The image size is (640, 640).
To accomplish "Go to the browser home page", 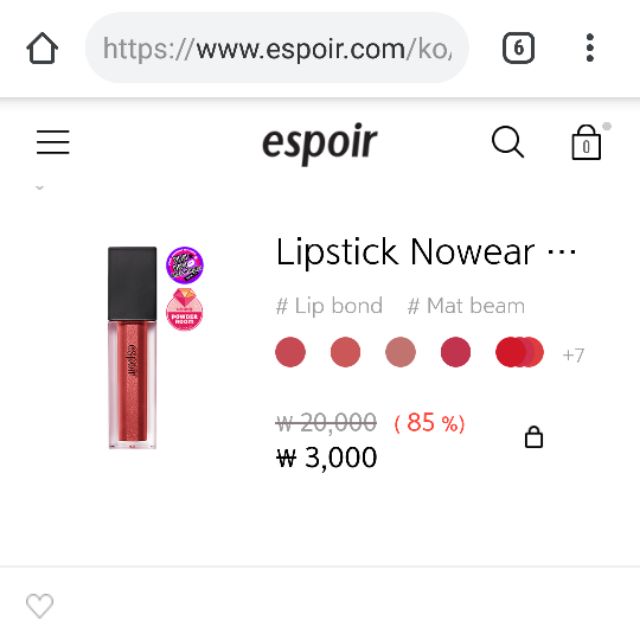I will pyautogui.click(x=42, y=48).
